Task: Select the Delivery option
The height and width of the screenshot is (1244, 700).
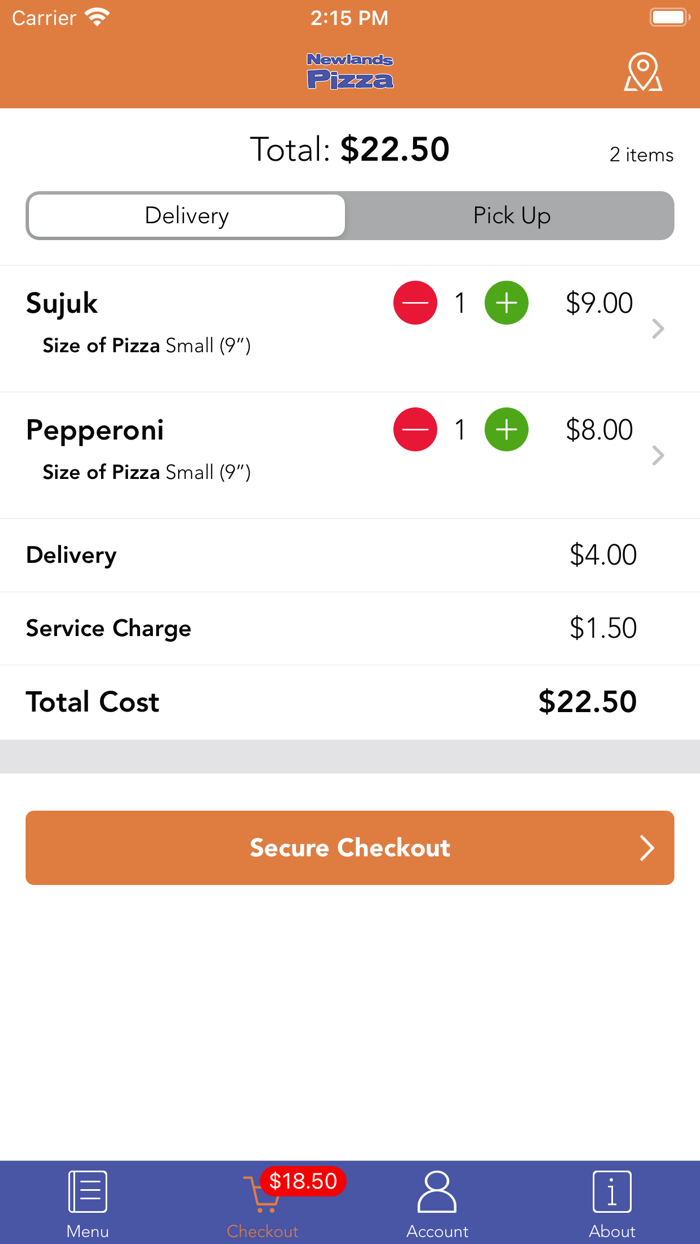Action: point(187,216)
